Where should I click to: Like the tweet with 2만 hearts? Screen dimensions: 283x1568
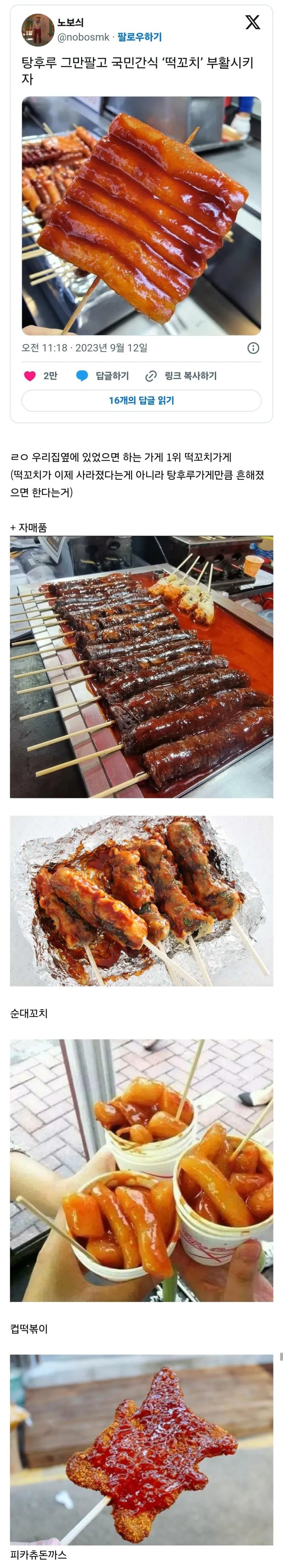pos(30,375)
